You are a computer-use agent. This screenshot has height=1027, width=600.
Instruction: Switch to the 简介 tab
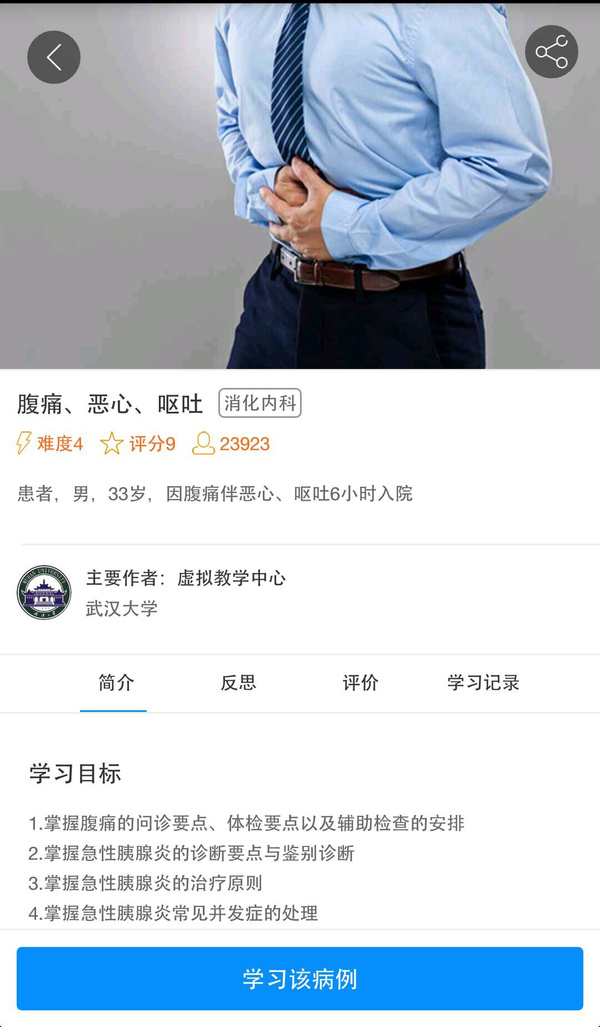(x=115, y=684)
